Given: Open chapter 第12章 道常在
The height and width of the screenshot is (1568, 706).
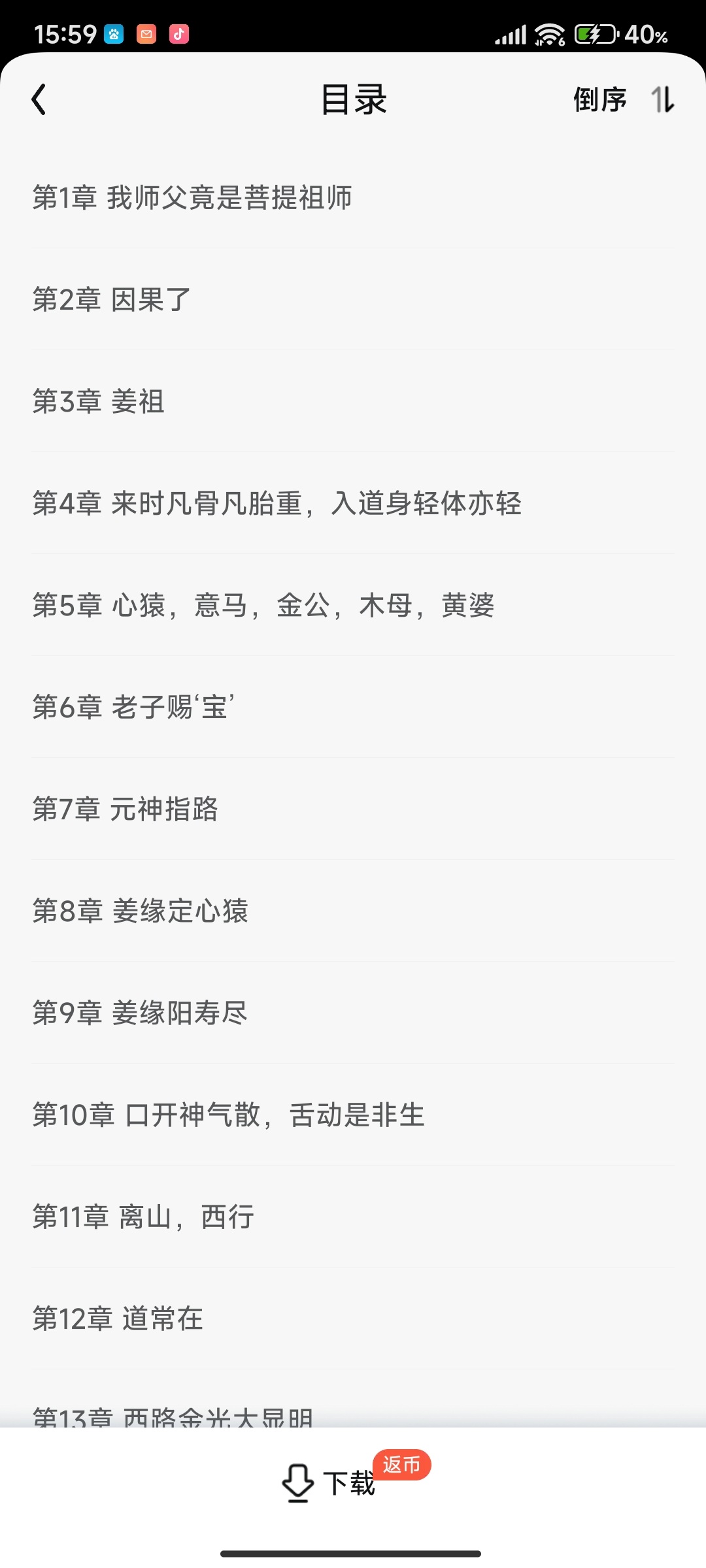Looking at the screenshot, I should click(353, 1319).
